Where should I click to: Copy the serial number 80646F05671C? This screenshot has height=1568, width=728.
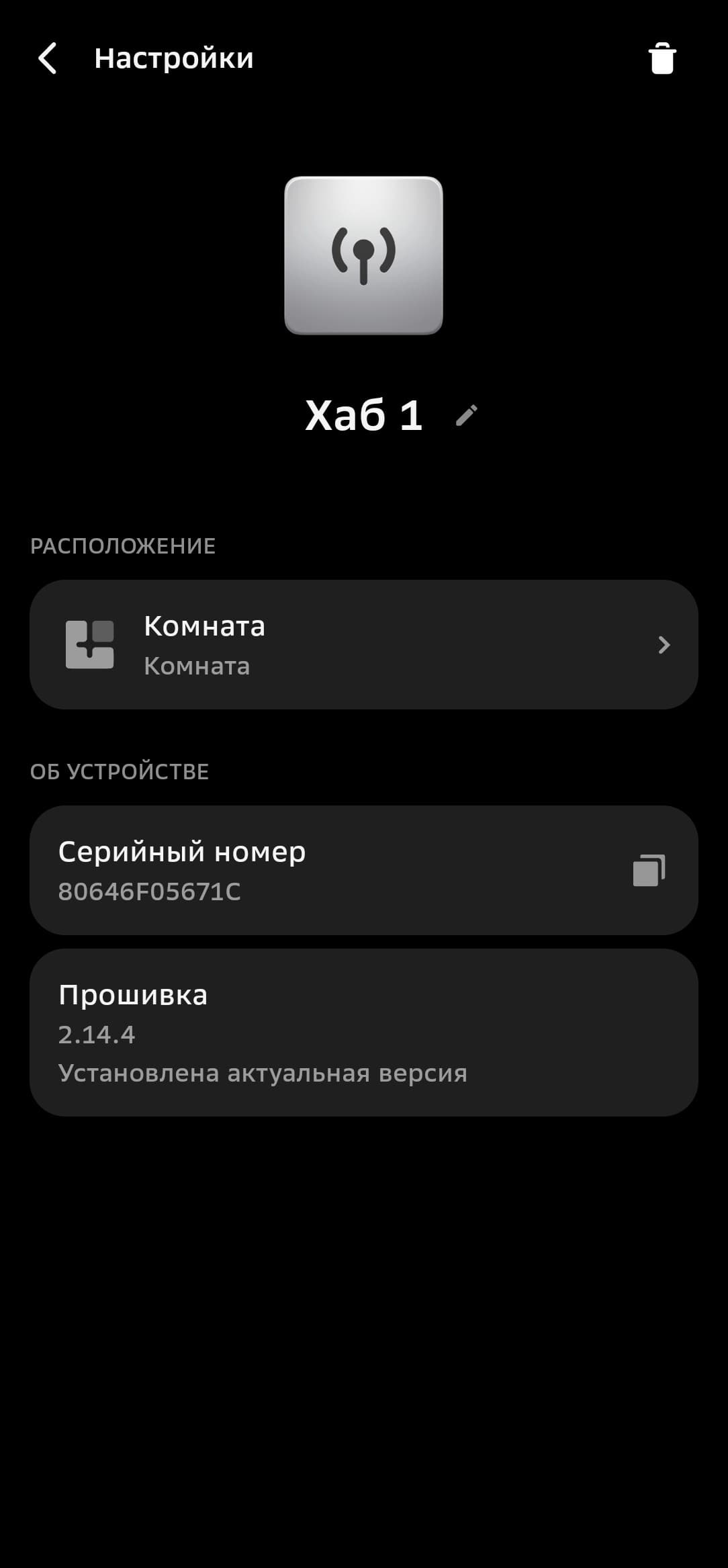click(x=648, y=871)
